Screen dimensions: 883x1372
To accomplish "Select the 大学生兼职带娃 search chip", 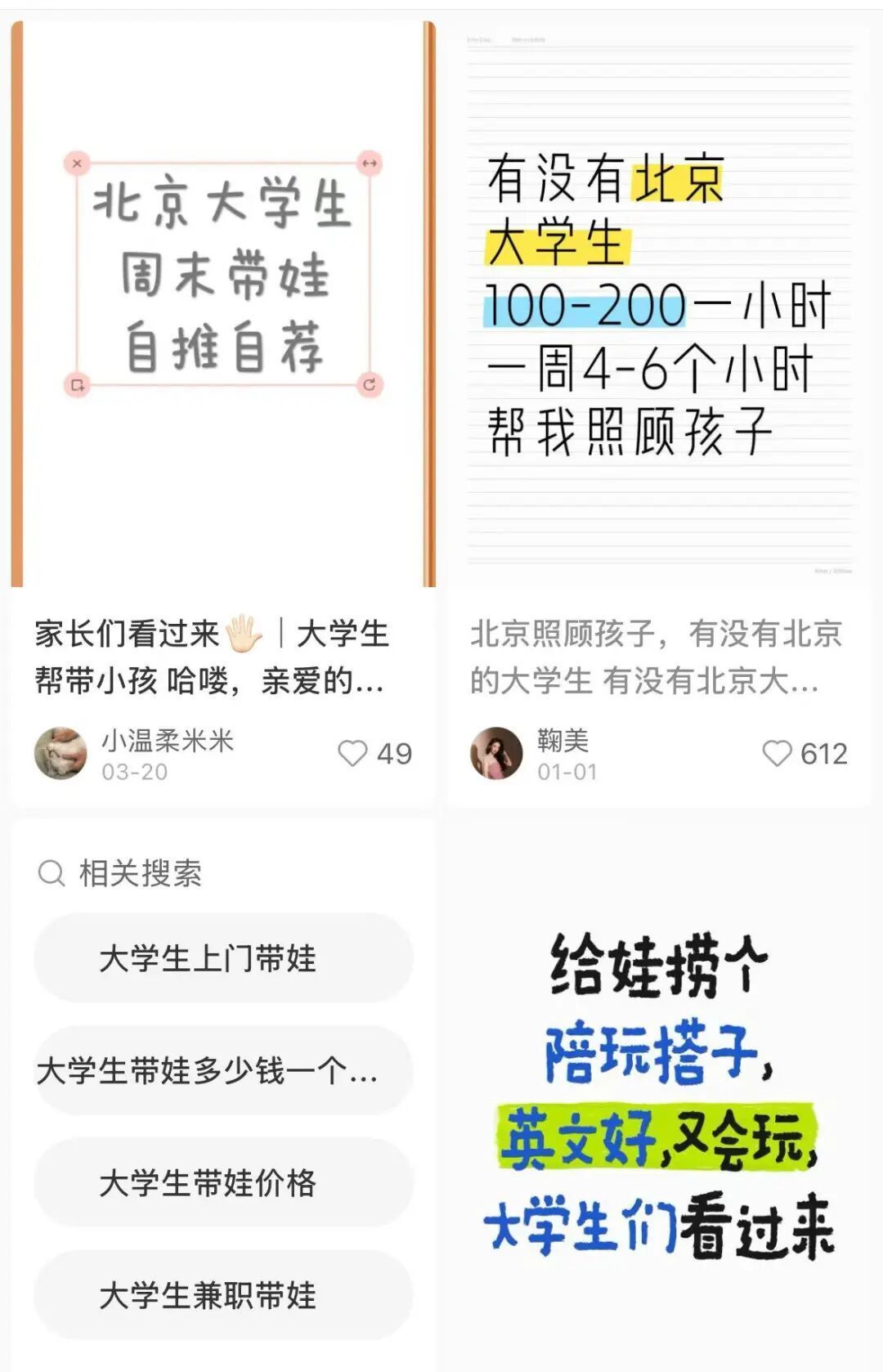I will click(x=222, y=1295).
